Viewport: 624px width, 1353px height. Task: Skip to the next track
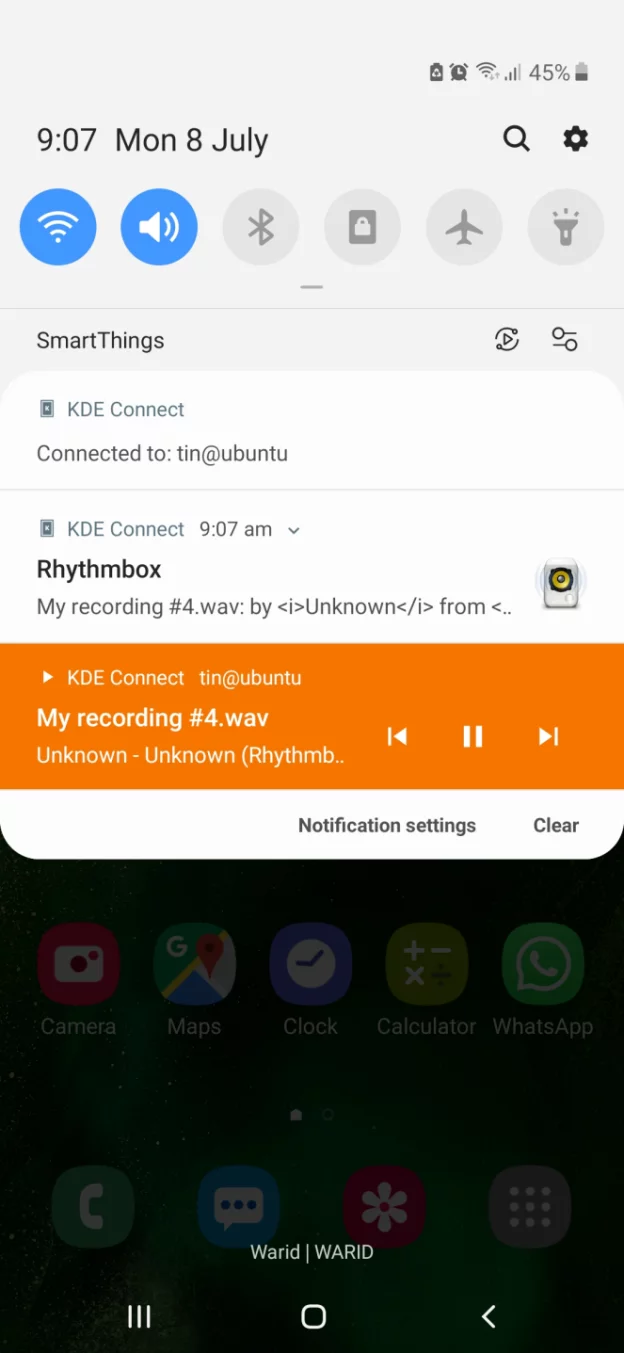coord(548,737)
